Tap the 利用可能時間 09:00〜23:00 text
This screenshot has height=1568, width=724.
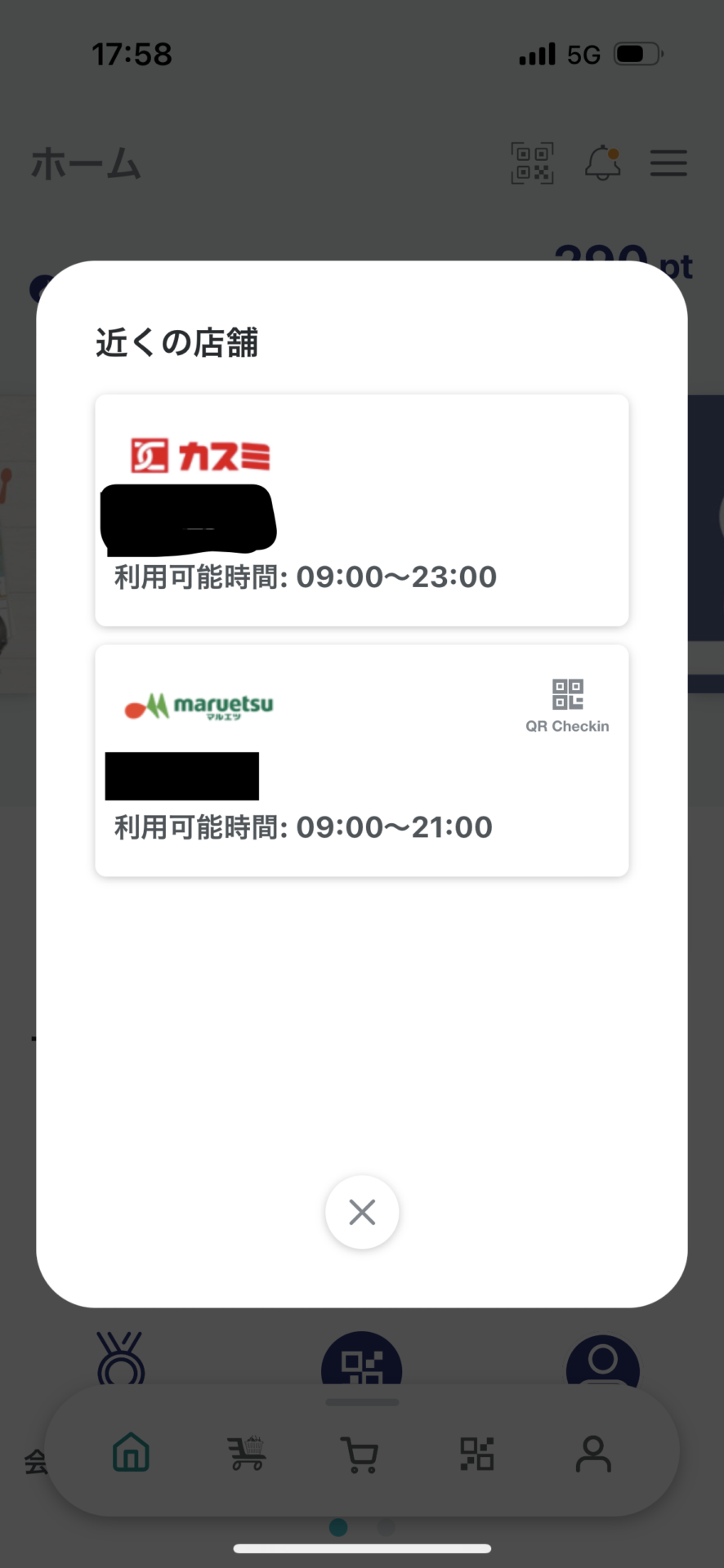[303, 577]
